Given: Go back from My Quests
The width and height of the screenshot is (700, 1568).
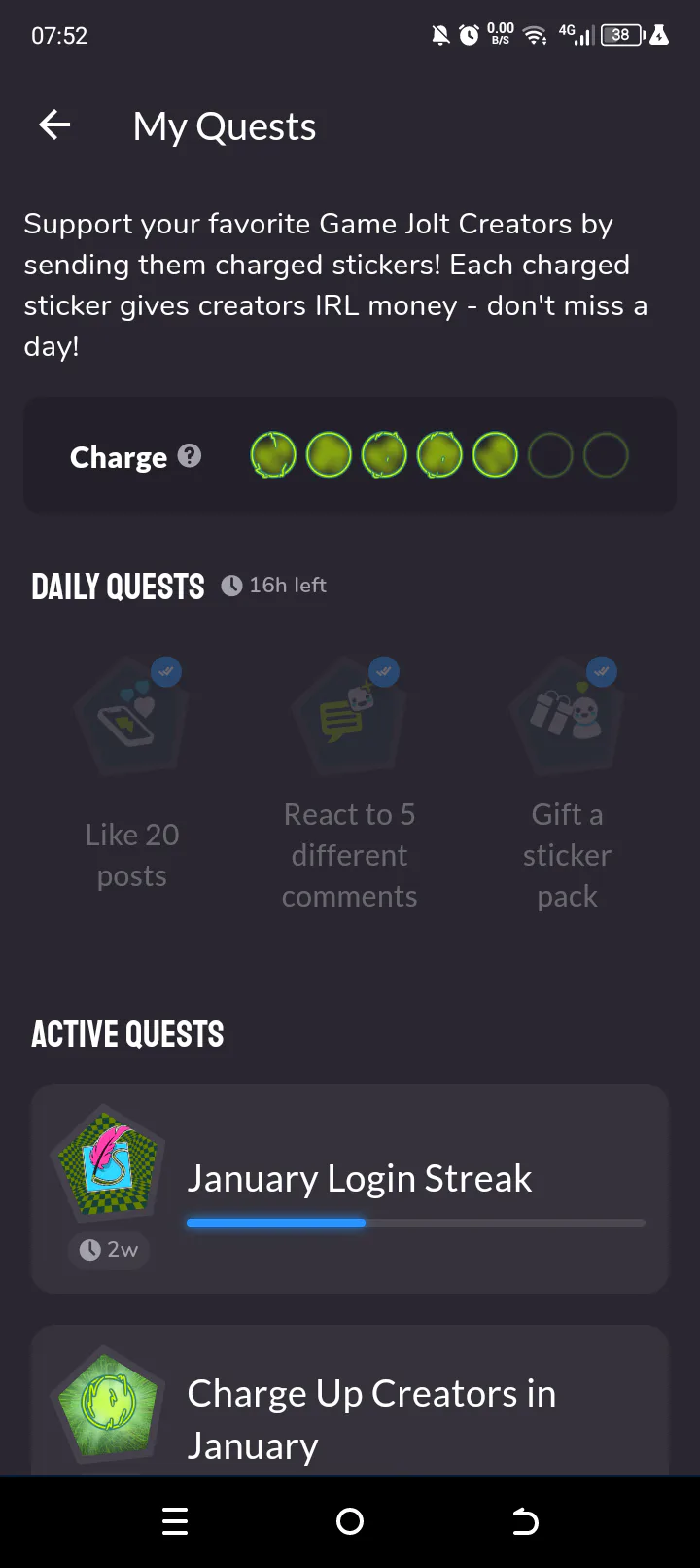Looking at the screenshot, I should click(54, 125).
